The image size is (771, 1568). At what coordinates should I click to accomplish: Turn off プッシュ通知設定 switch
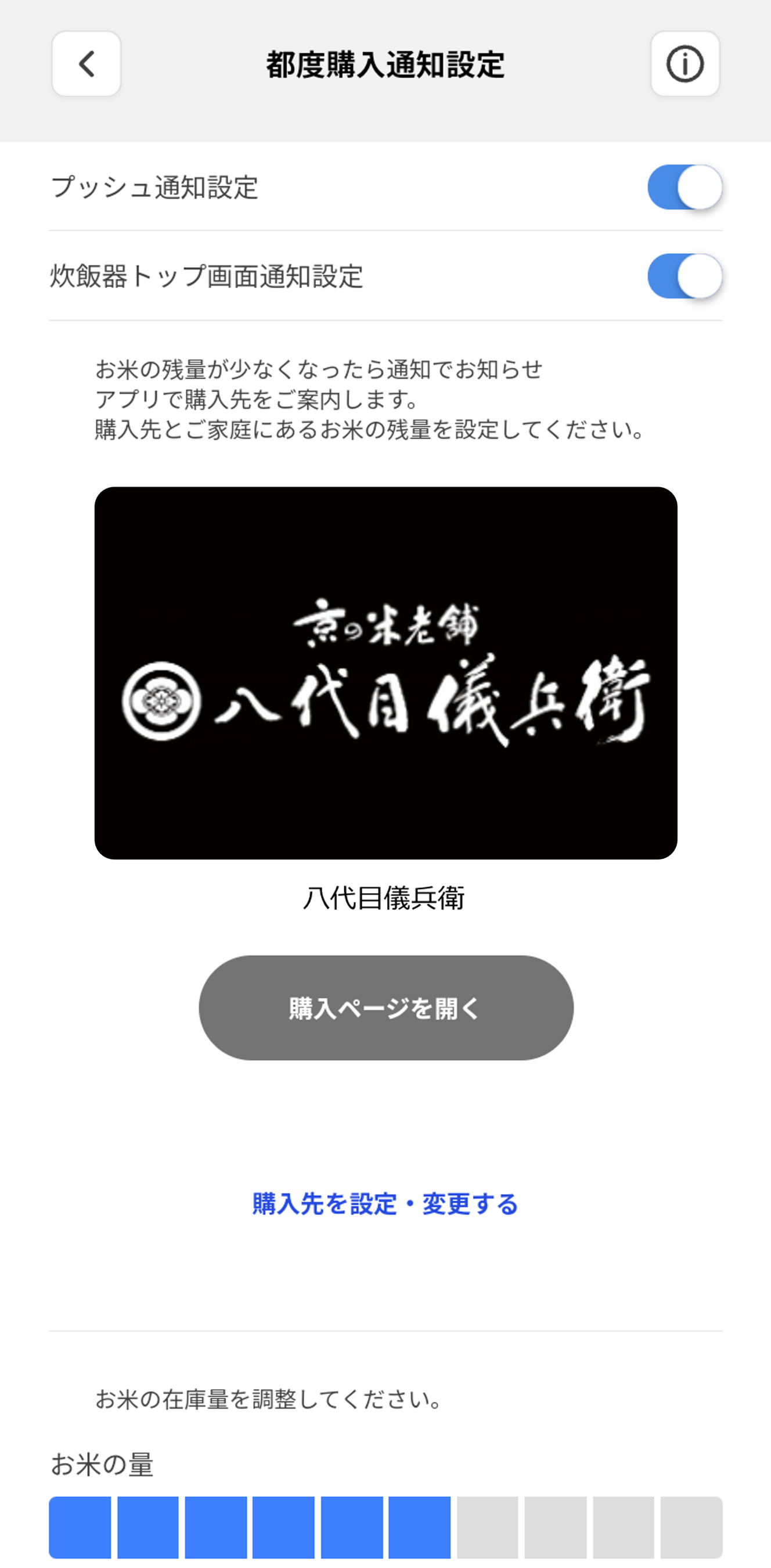(684, 187)
